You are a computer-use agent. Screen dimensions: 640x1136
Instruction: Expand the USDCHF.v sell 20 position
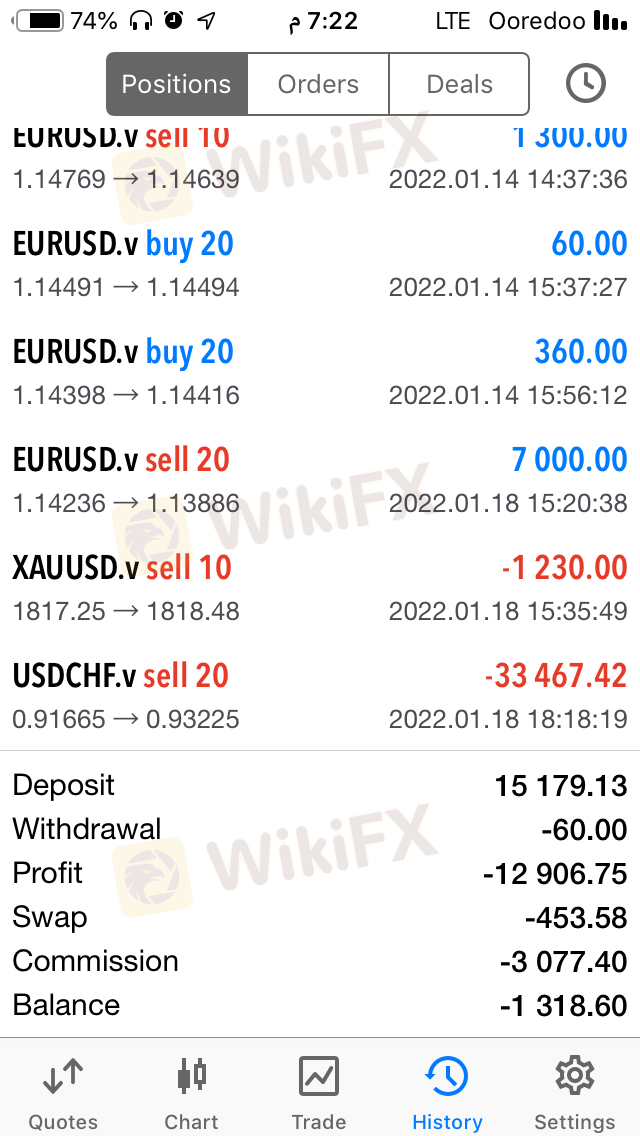(320, 696)
